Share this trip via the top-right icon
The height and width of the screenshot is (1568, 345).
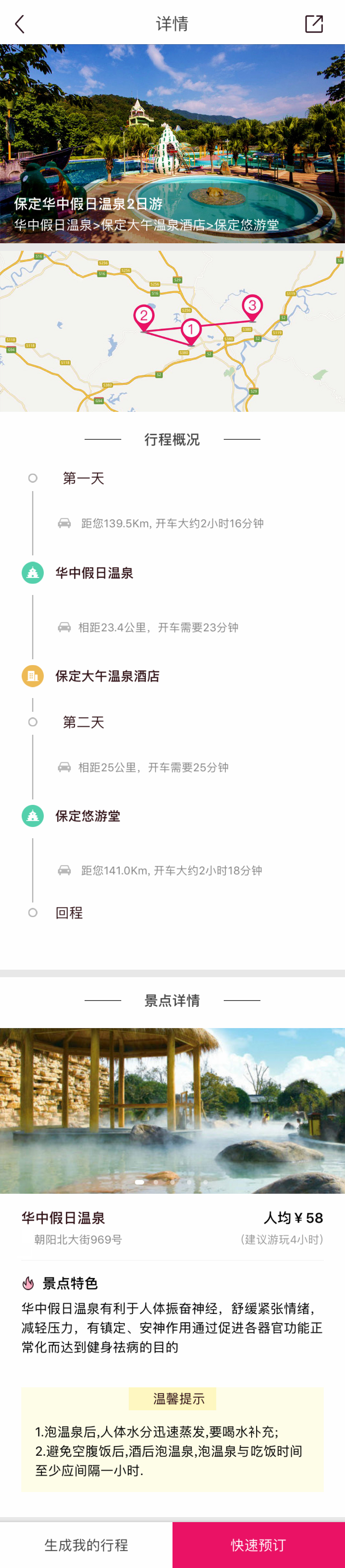(313, 24)
